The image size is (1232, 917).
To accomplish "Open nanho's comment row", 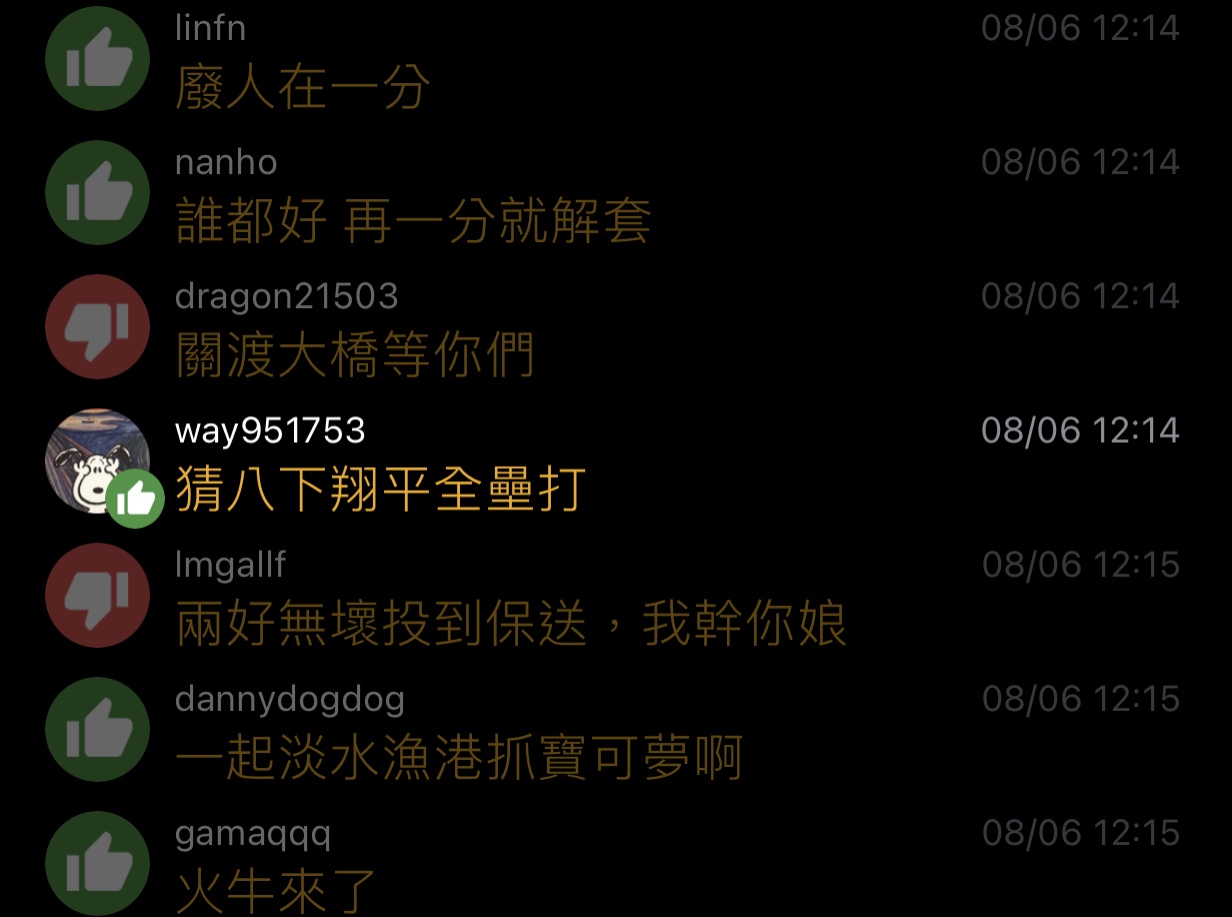I will 412,221.
